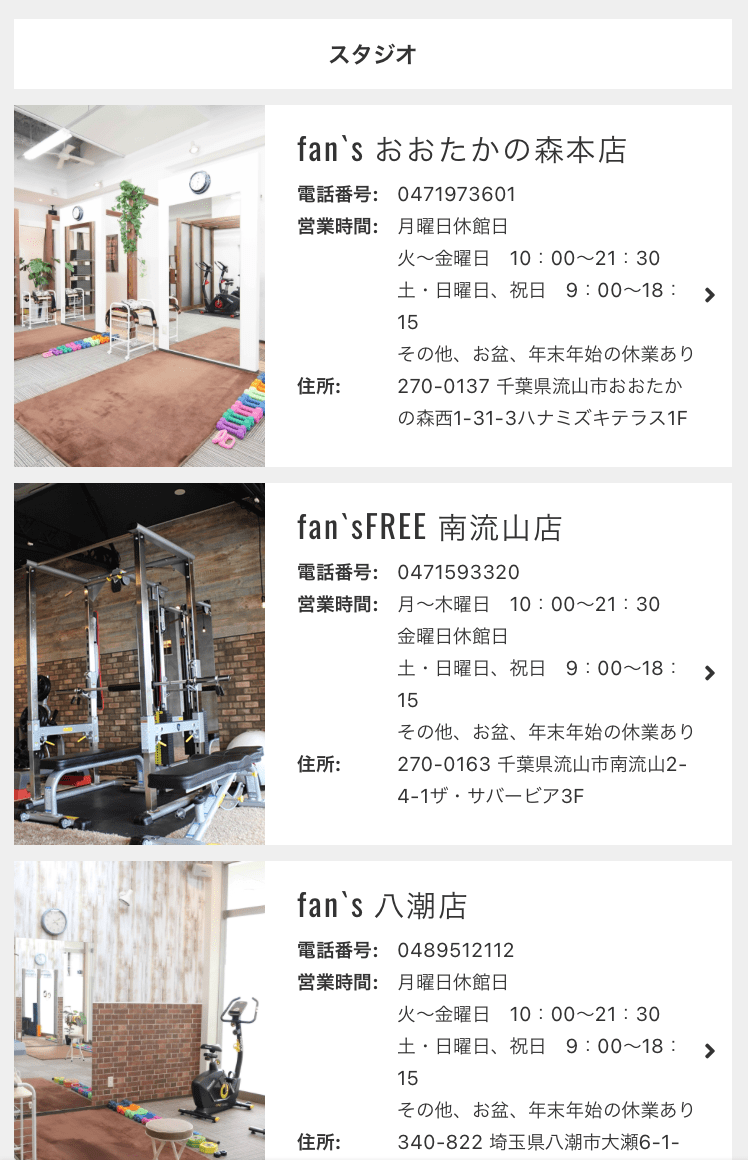
Task: Open the fan`s おおたかの森本店 studio card
Action: tap(462, 149)
